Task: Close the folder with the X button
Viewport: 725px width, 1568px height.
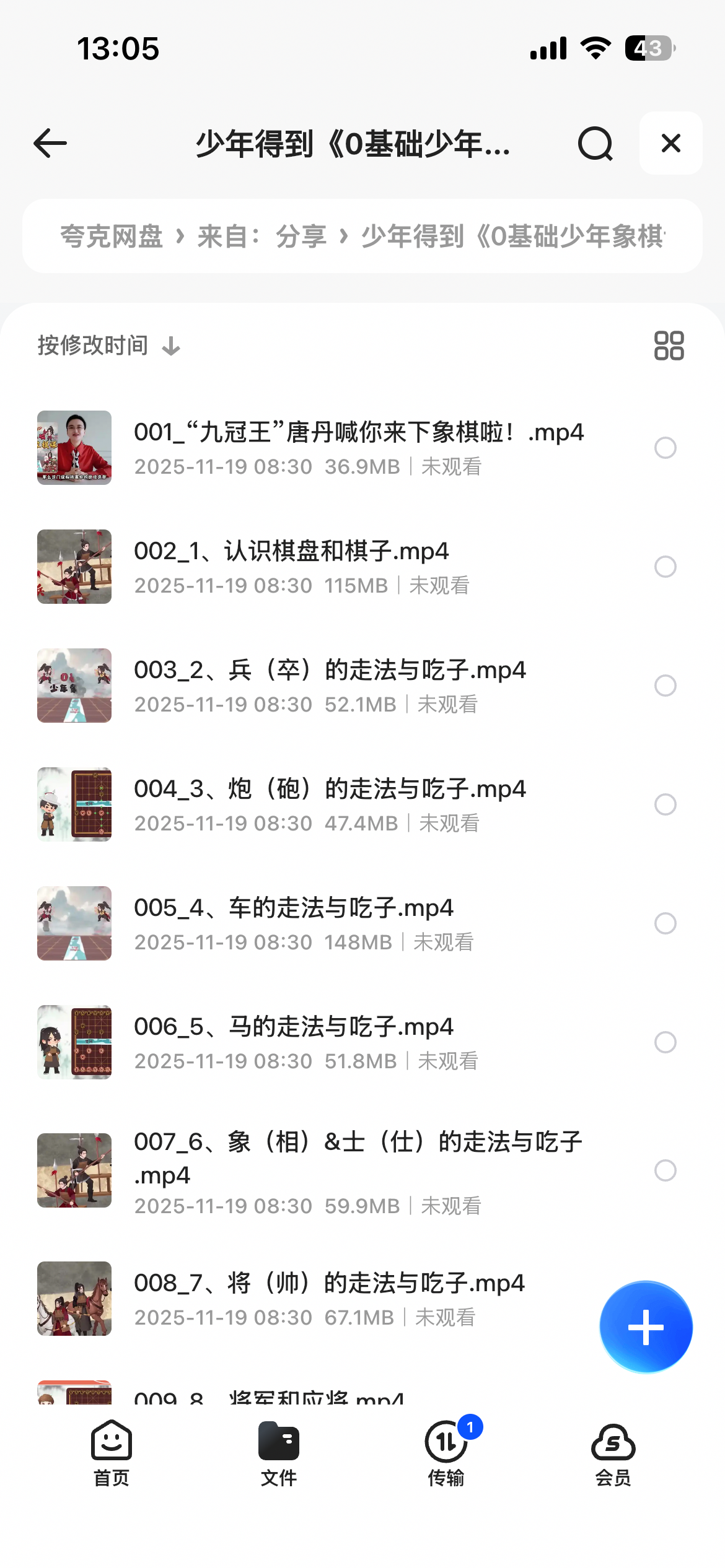Action: 670,144
